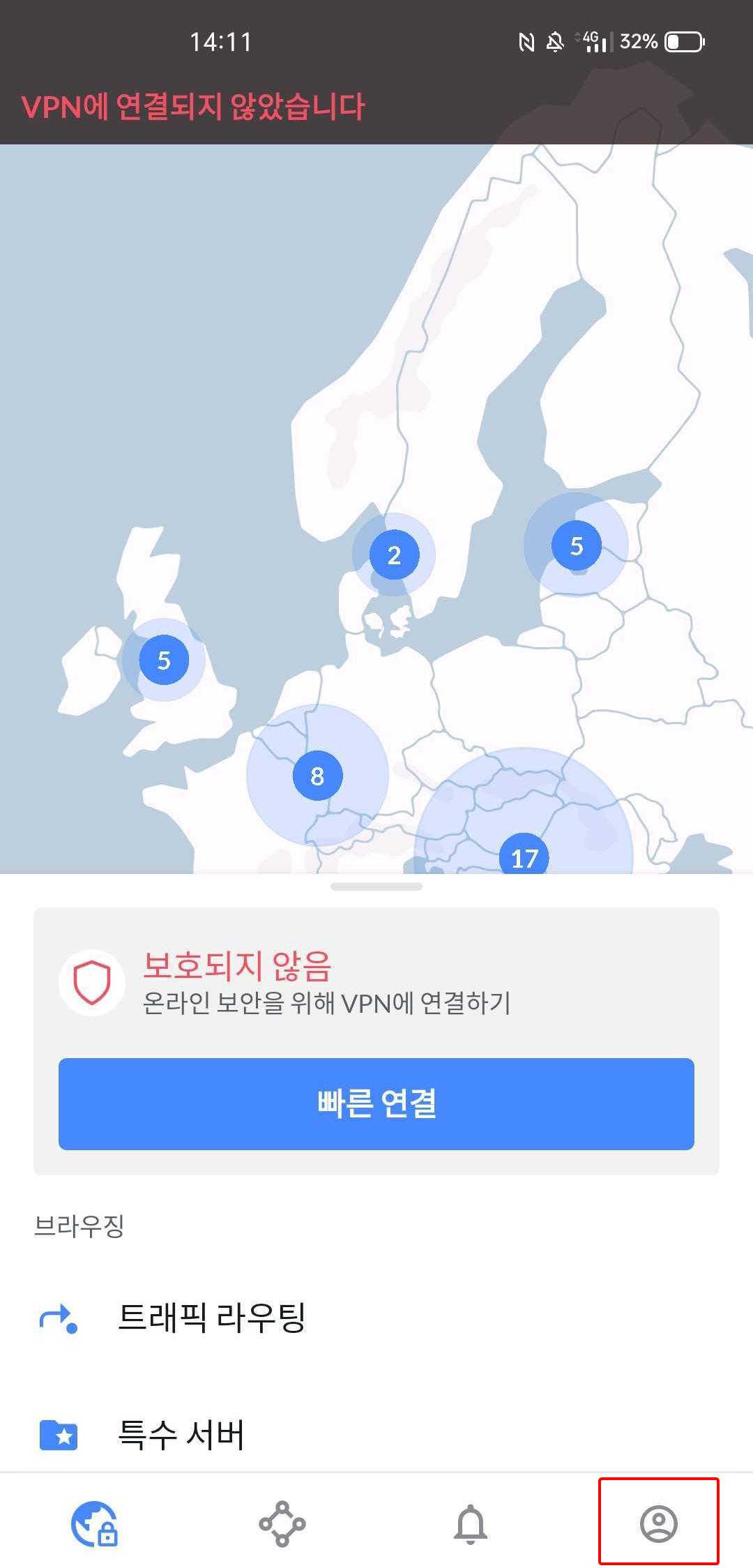The height and width of the screenshot is (1568, 753).
Task: Tap the 보호되지 않음 shield status icon
Action: click(x=92, y=982)
